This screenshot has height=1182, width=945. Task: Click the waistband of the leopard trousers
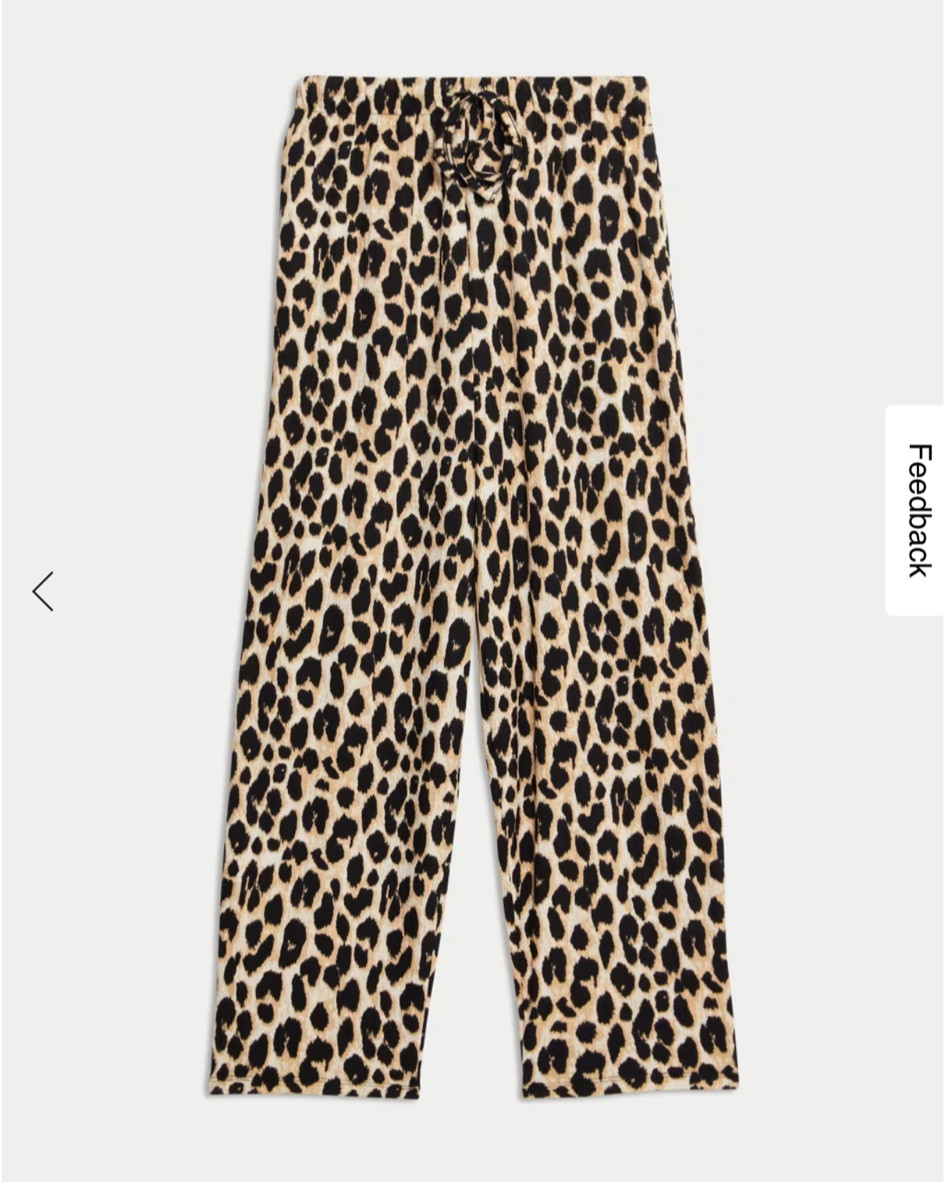pos(470,95)
